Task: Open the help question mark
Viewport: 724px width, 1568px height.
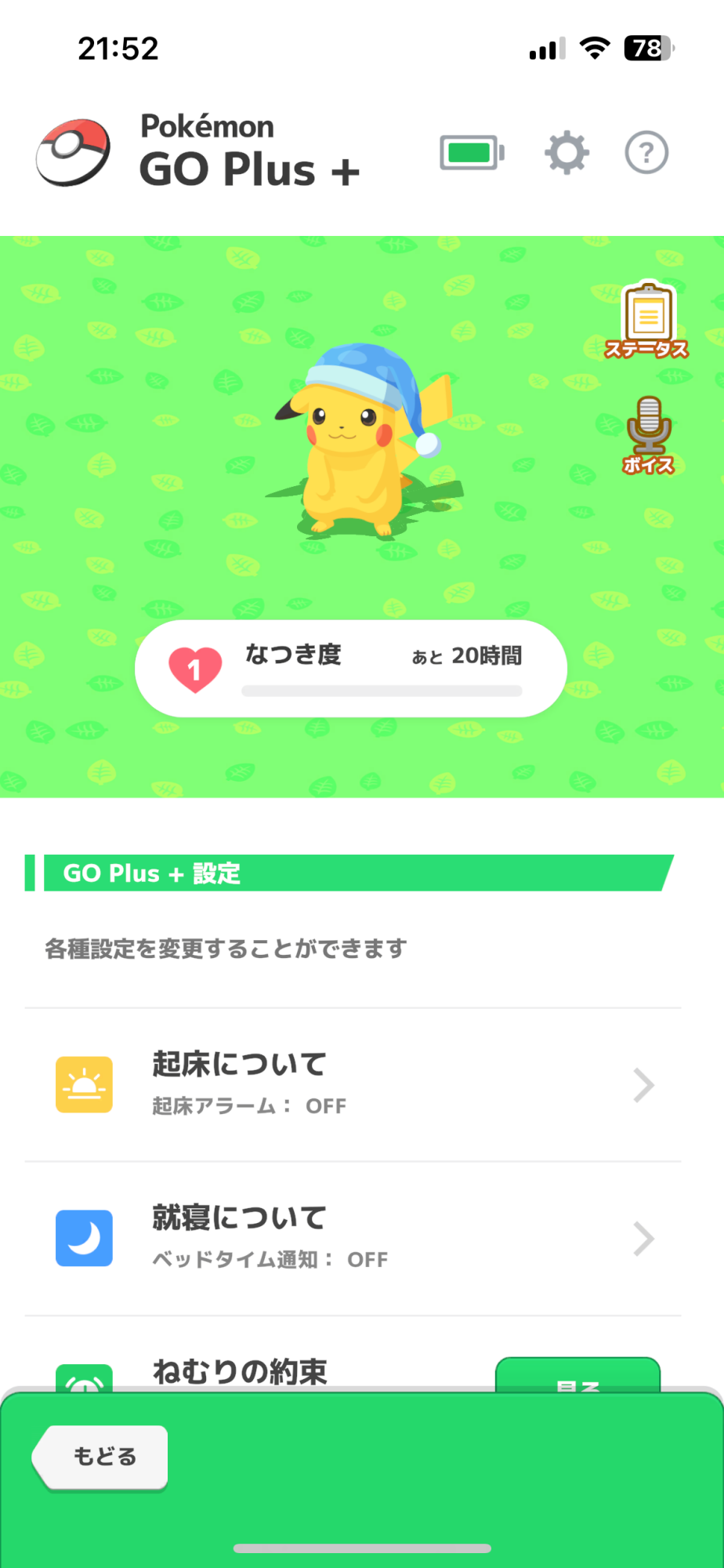Action: pos(646,153)
